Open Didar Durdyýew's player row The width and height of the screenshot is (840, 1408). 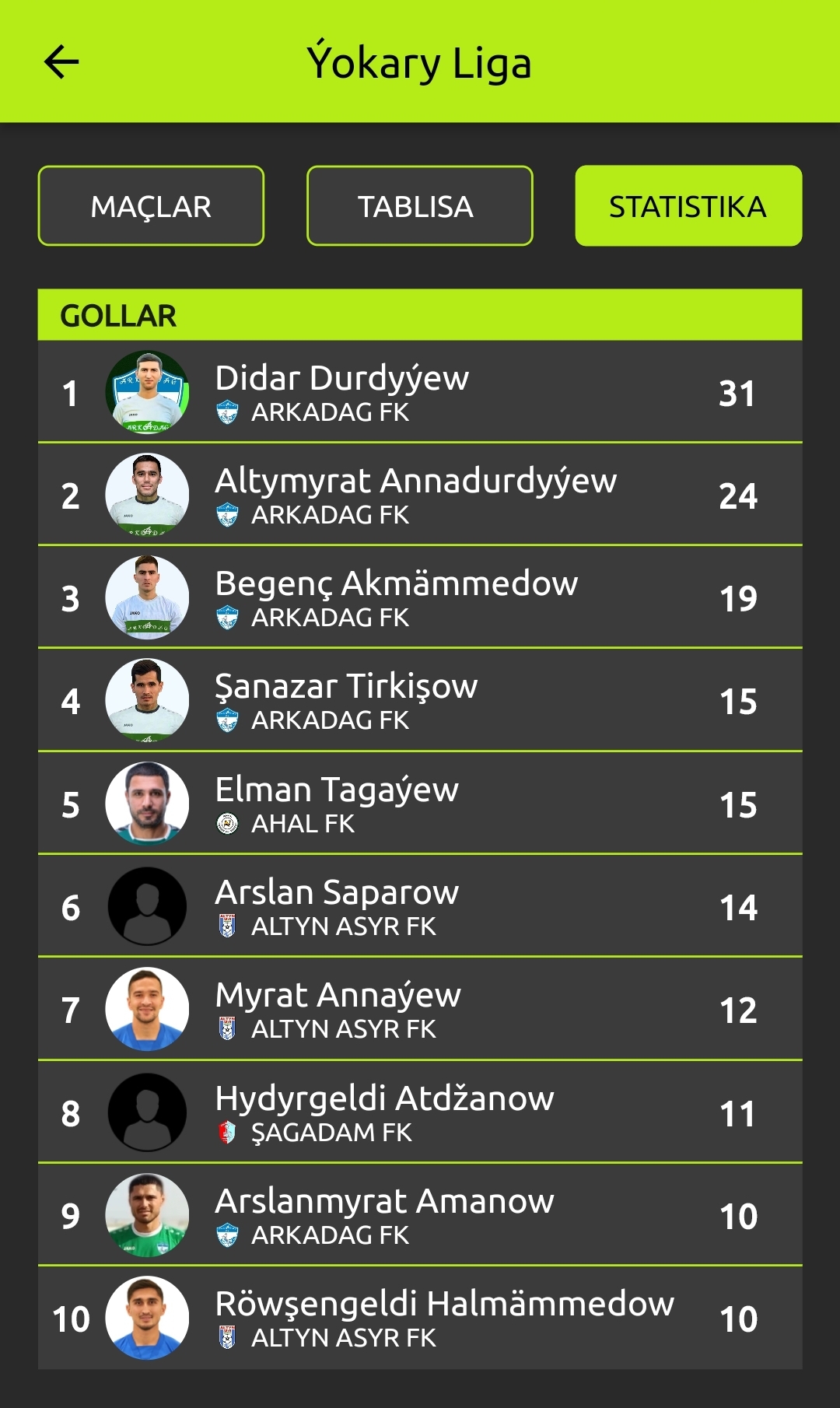tap(420, 392)
